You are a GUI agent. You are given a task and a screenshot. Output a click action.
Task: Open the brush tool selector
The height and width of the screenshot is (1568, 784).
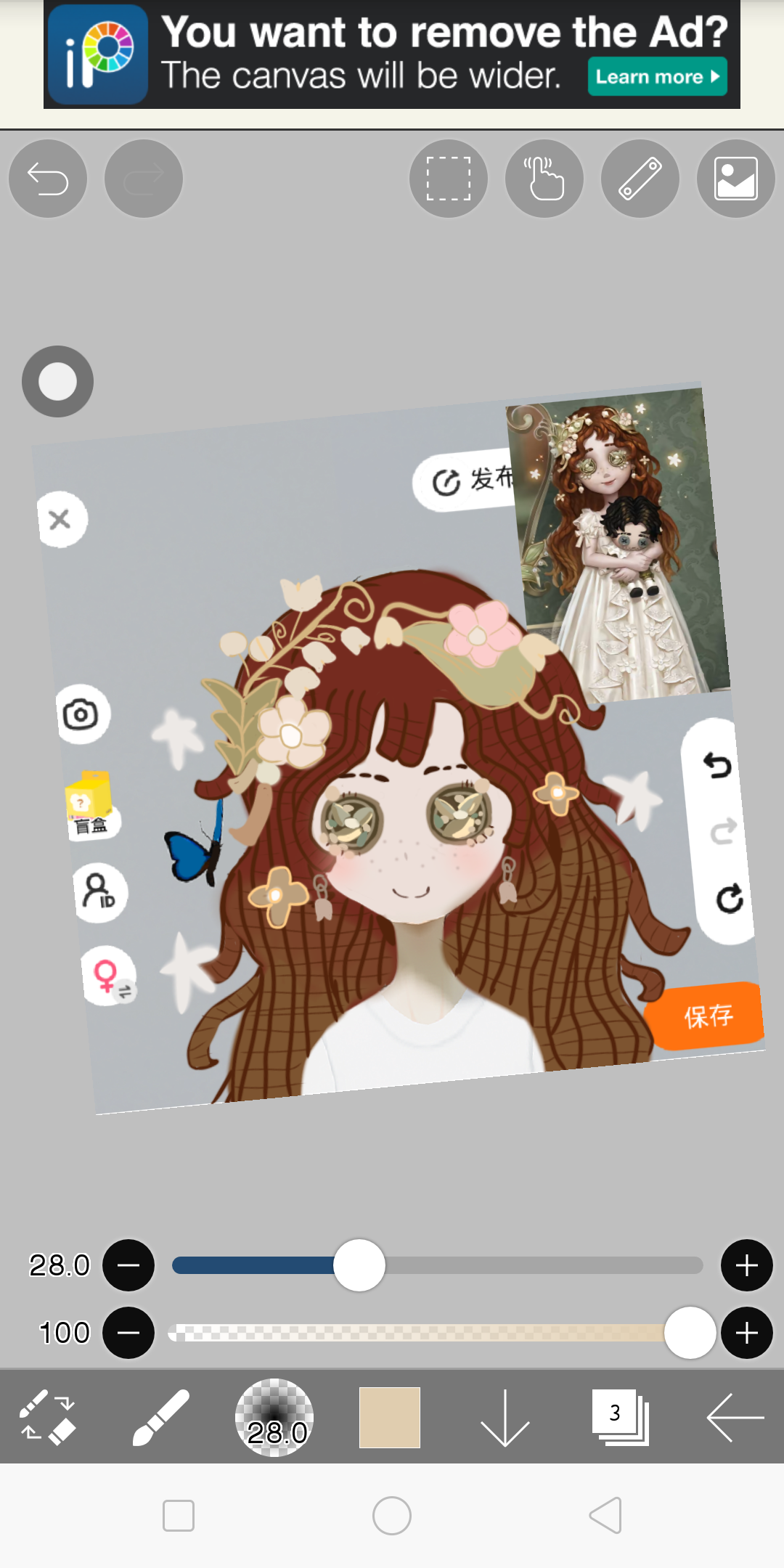(161, 1417)
